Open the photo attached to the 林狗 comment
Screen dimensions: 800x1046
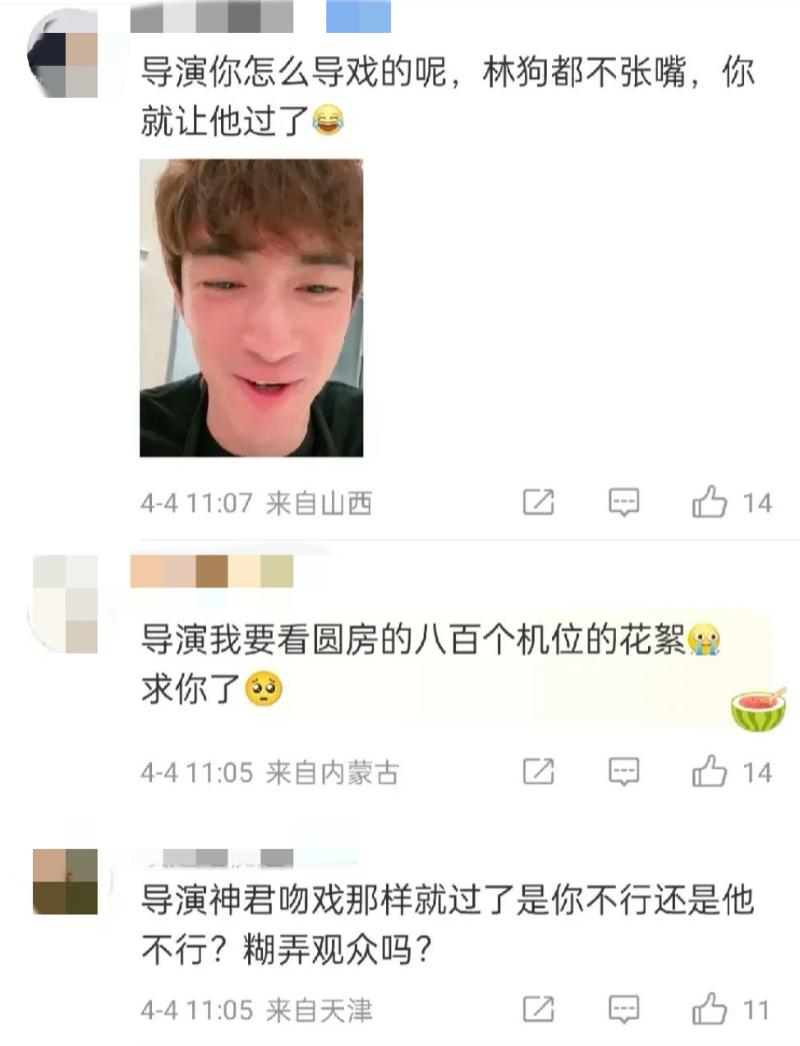251,308
